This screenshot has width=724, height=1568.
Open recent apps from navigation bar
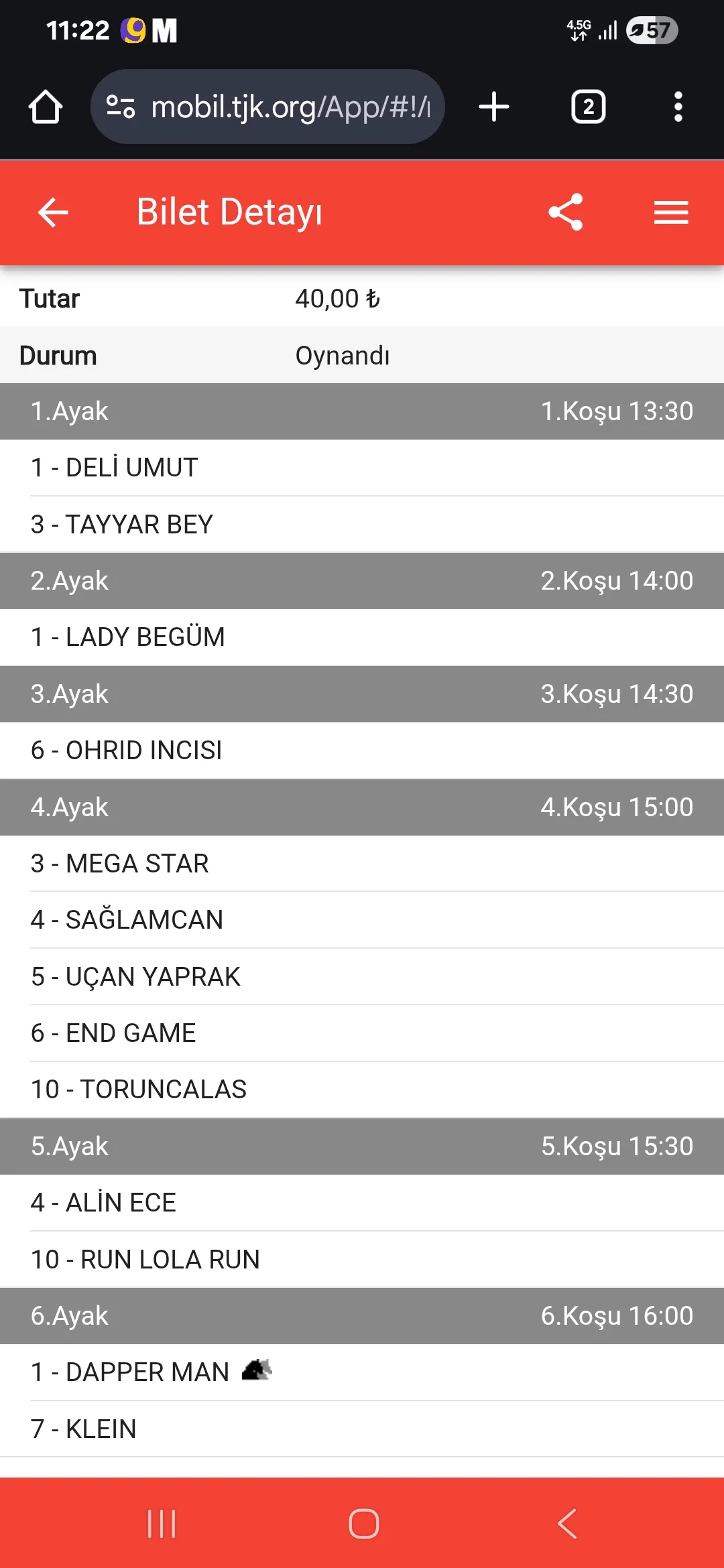pos(162,1523)
